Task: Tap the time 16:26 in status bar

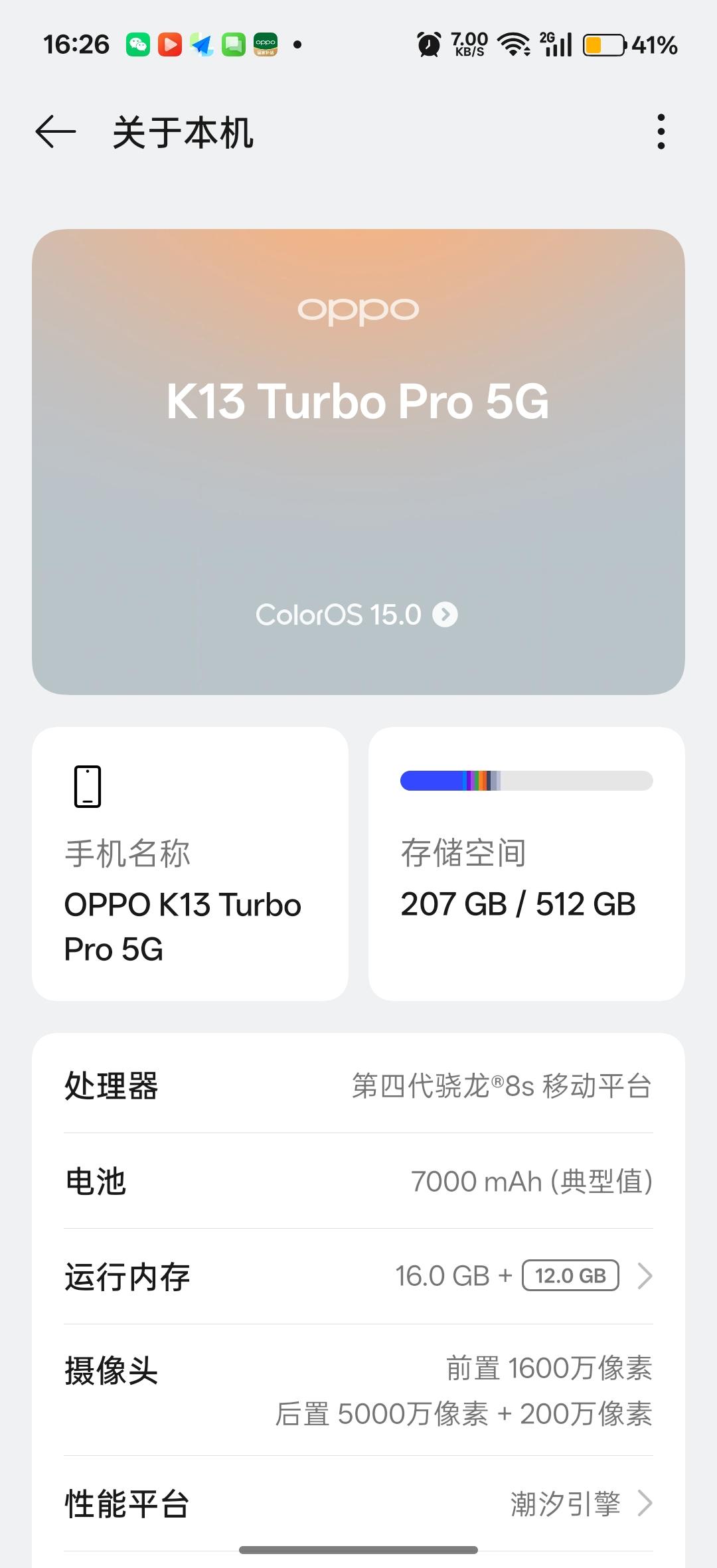Action: click(x=76, y=45)
